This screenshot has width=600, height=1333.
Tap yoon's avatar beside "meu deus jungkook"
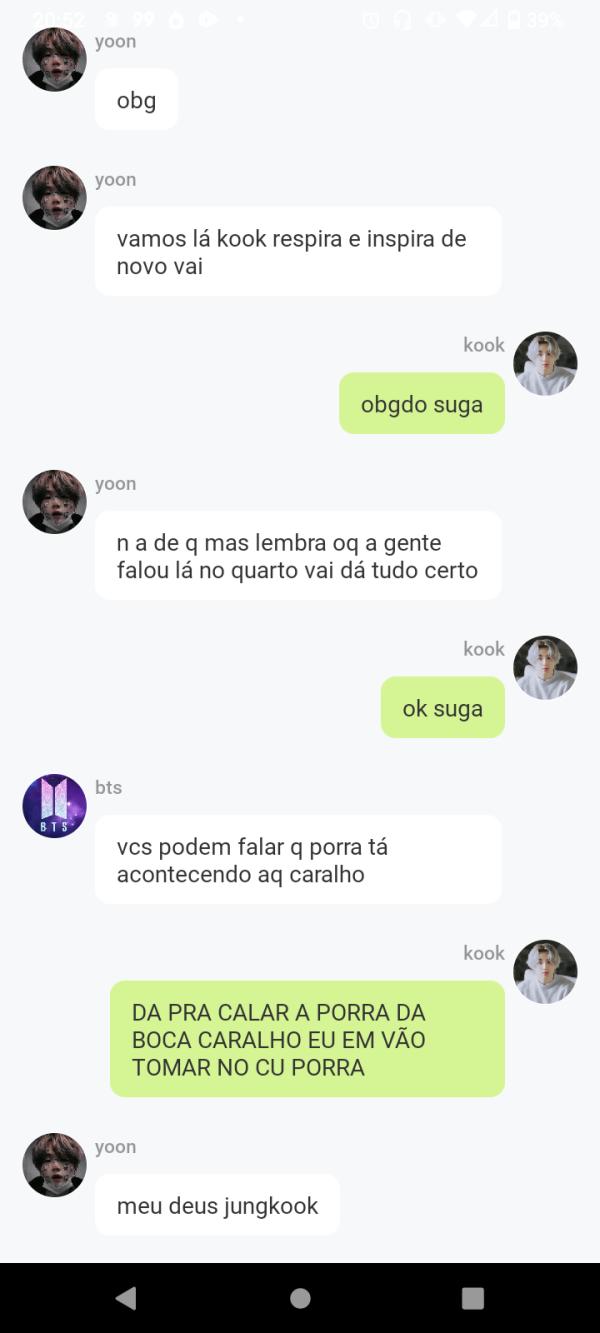click(x=54, y=1165)
